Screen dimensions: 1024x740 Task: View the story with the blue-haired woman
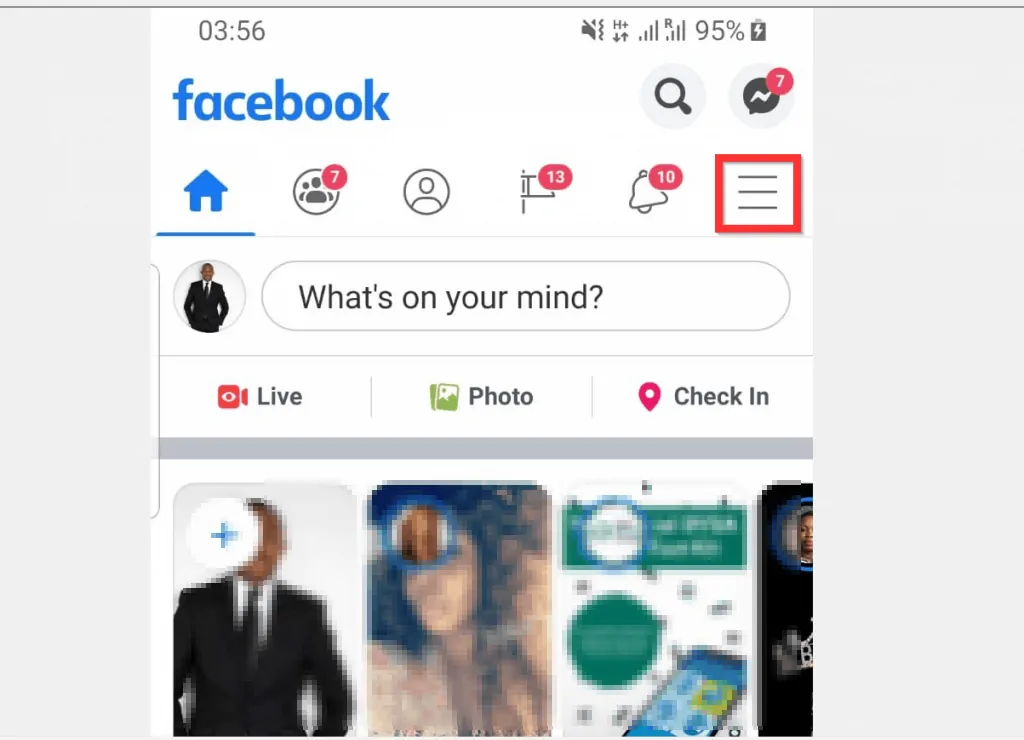point(458,610)
